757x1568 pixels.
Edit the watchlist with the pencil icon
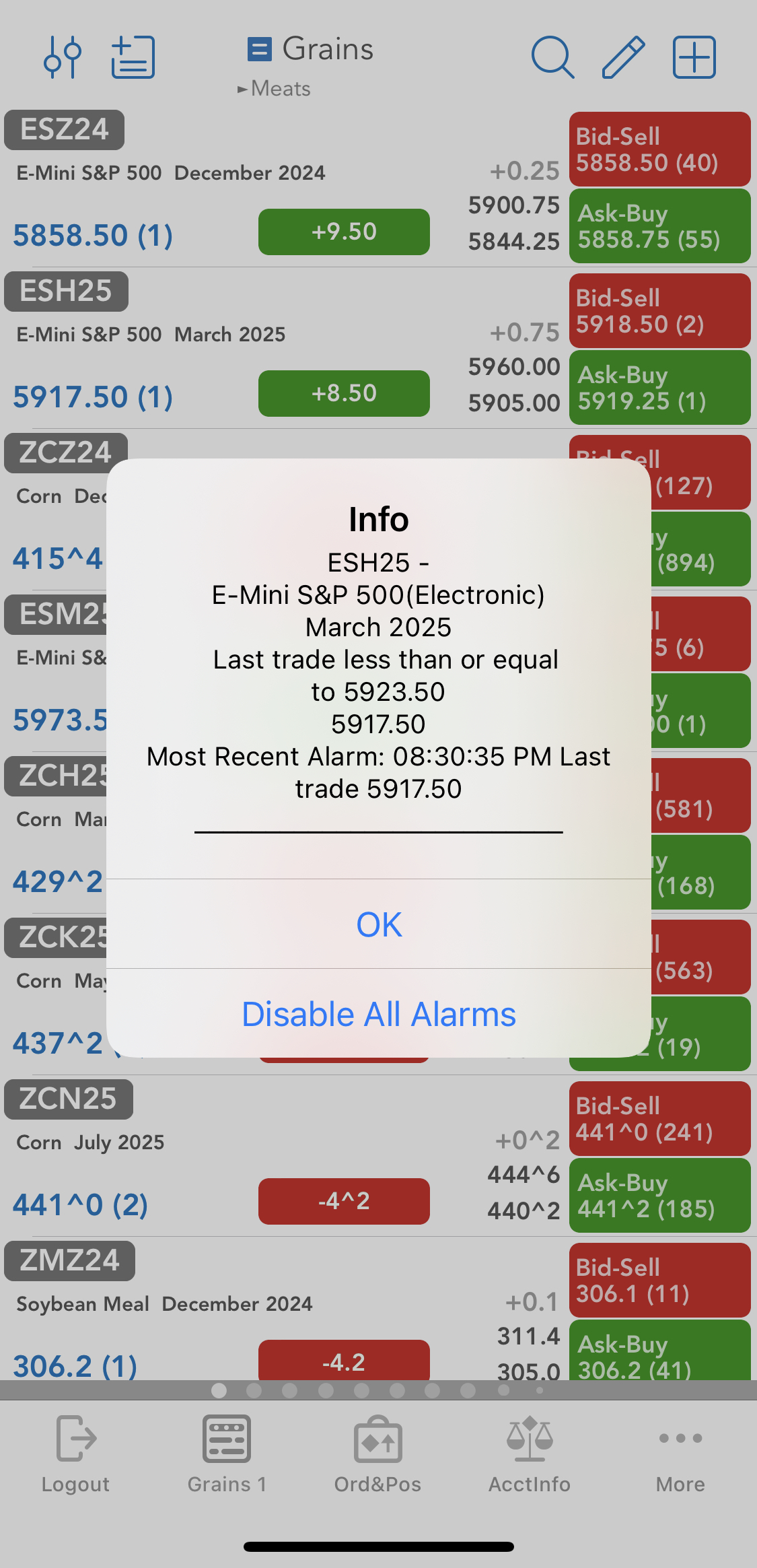coord(623,57)
